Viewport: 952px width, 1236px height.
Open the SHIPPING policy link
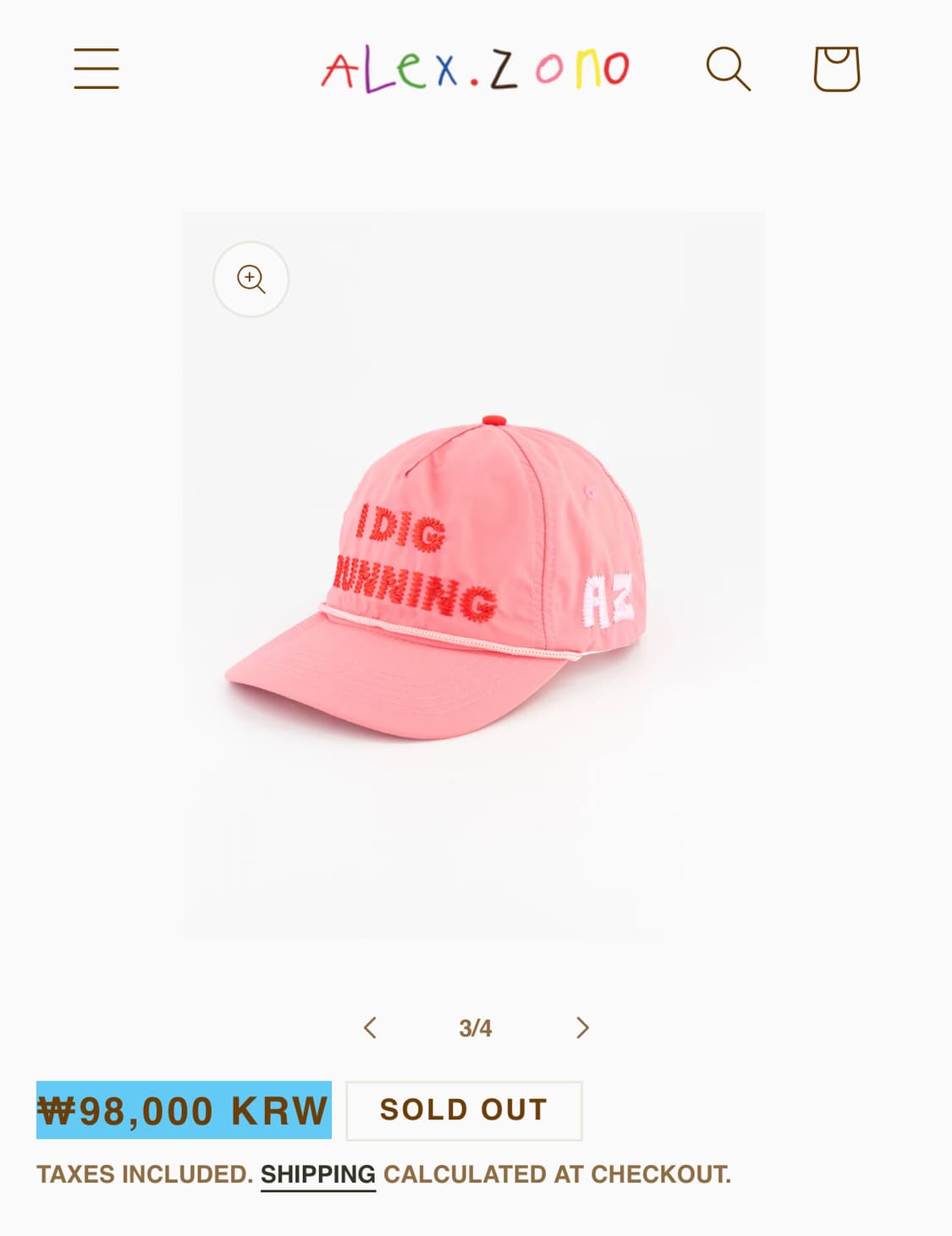tap(318, 1175)
